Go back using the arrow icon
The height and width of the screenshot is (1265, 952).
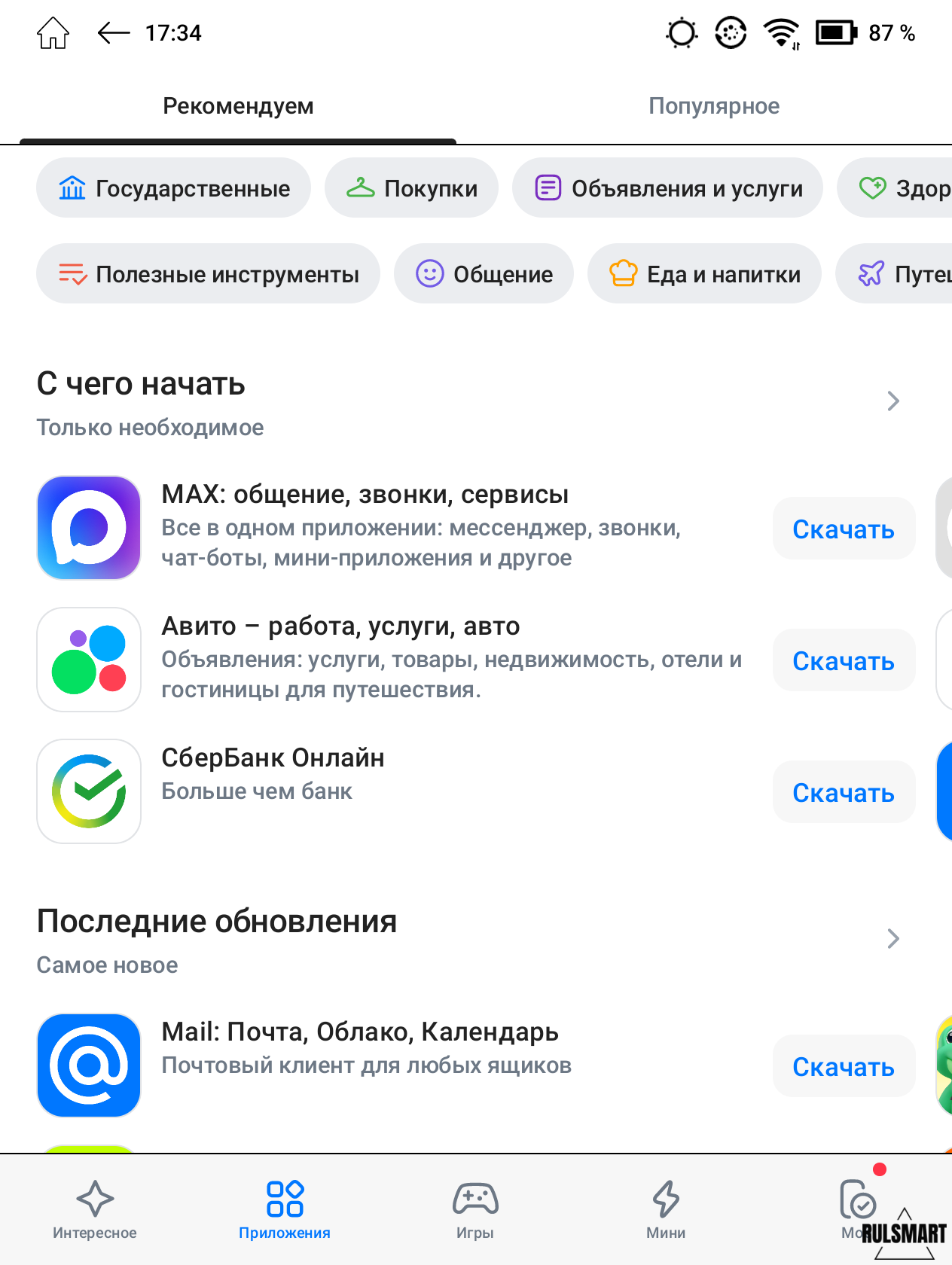(x=114, y=33)
